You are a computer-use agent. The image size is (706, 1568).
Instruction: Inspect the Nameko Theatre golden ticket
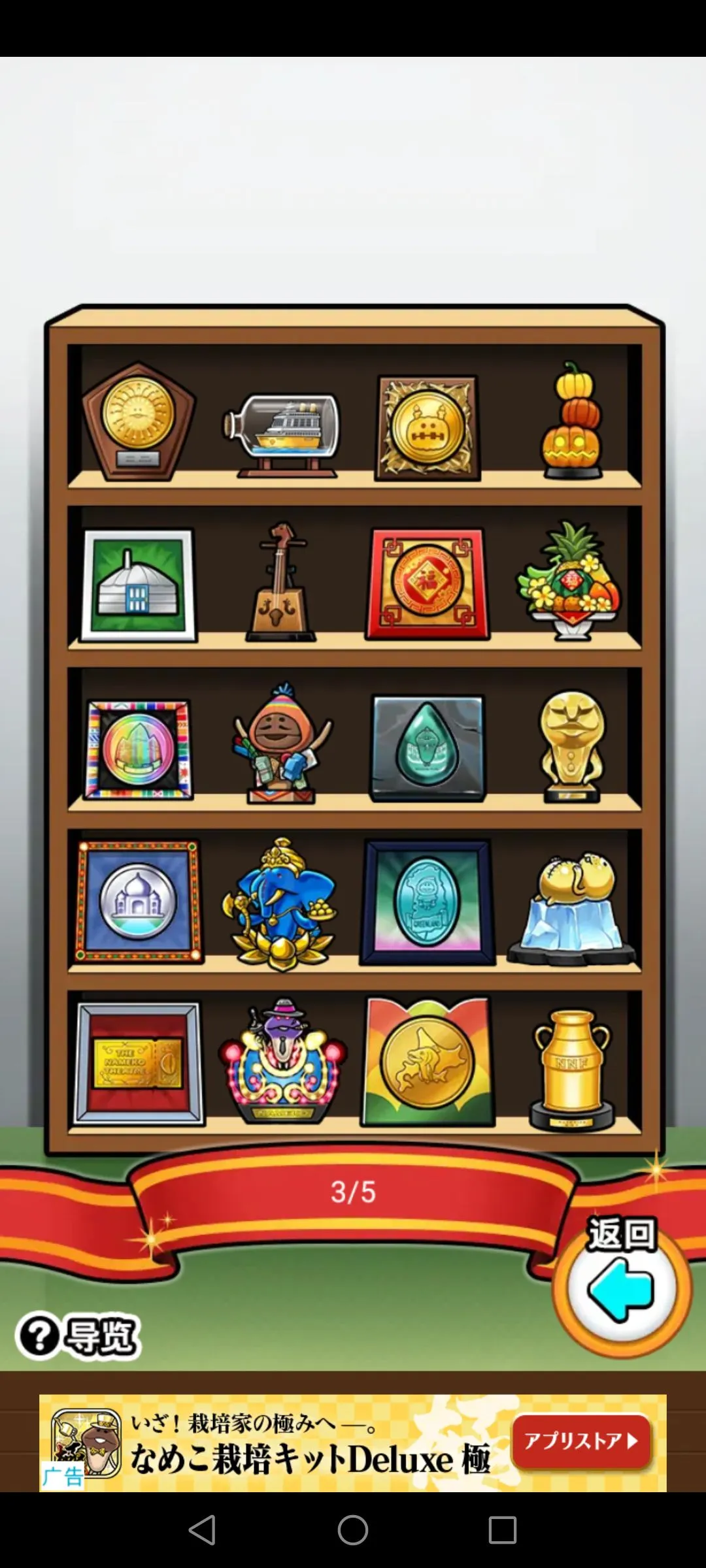coord(138,1063)
